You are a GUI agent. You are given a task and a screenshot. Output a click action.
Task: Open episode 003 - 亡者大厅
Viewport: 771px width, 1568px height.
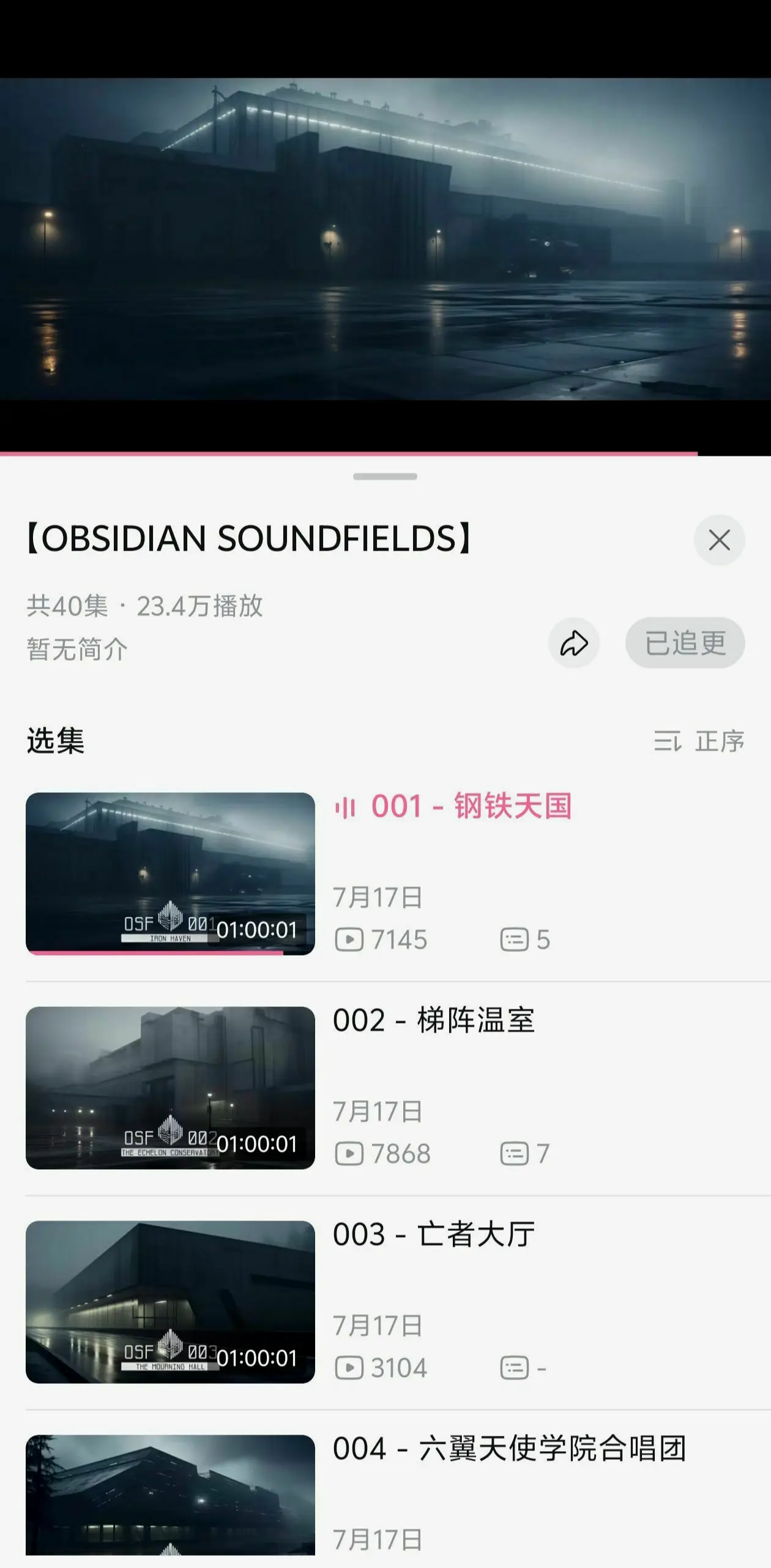click(434, 1235)
